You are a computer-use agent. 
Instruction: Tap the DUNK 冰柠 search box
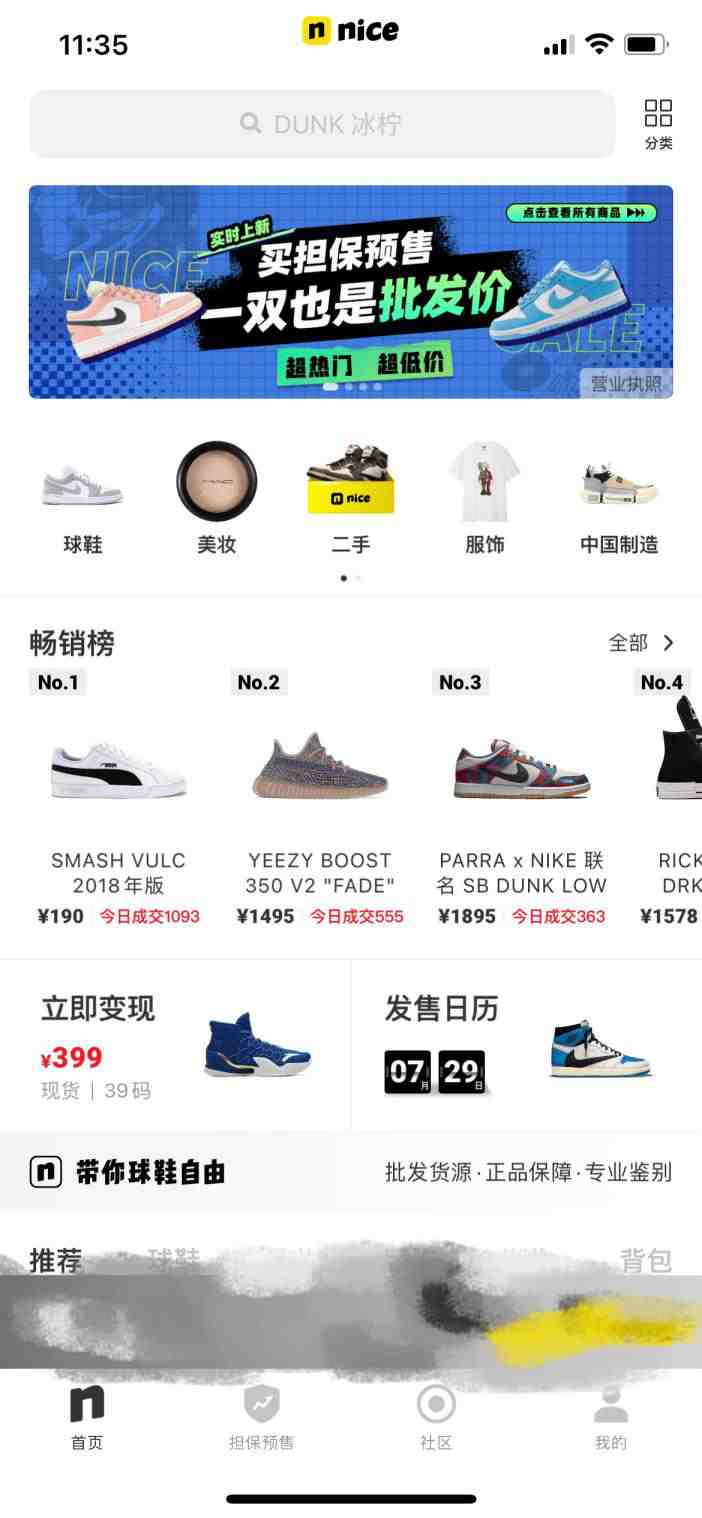(x=322, y=124)
